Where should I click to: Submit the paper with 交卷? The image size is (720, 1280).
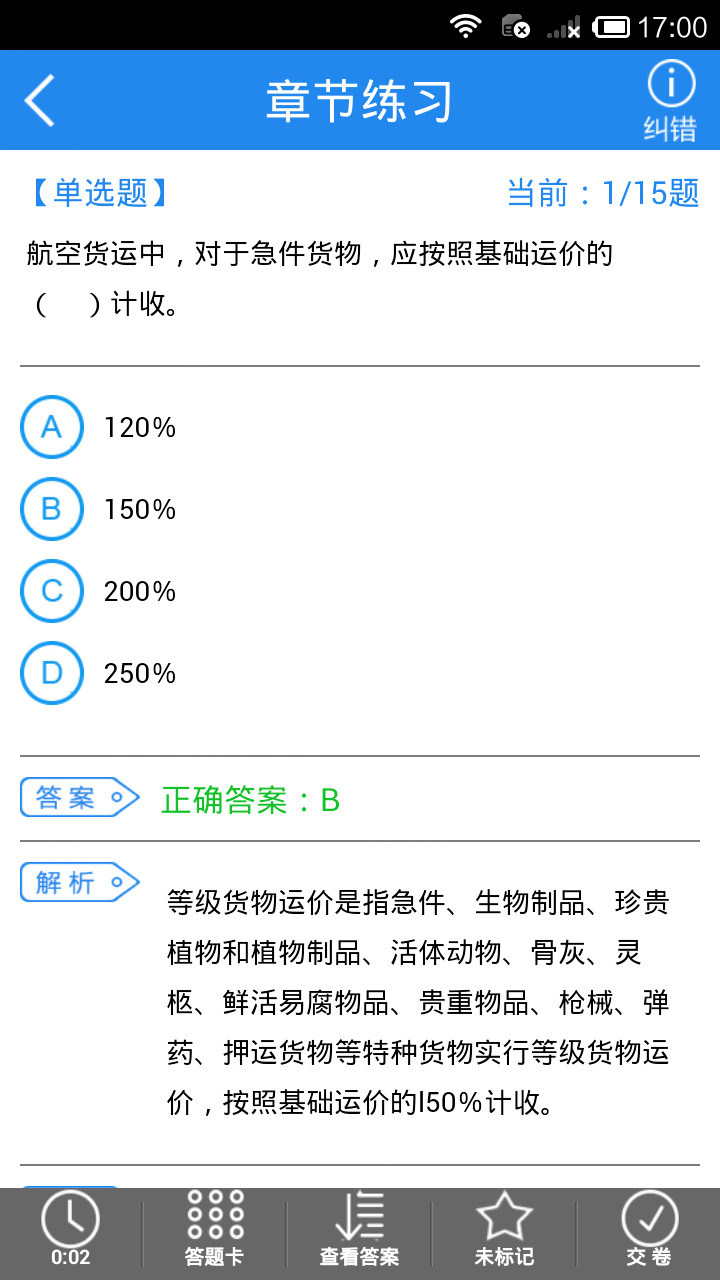point(649,1228)
